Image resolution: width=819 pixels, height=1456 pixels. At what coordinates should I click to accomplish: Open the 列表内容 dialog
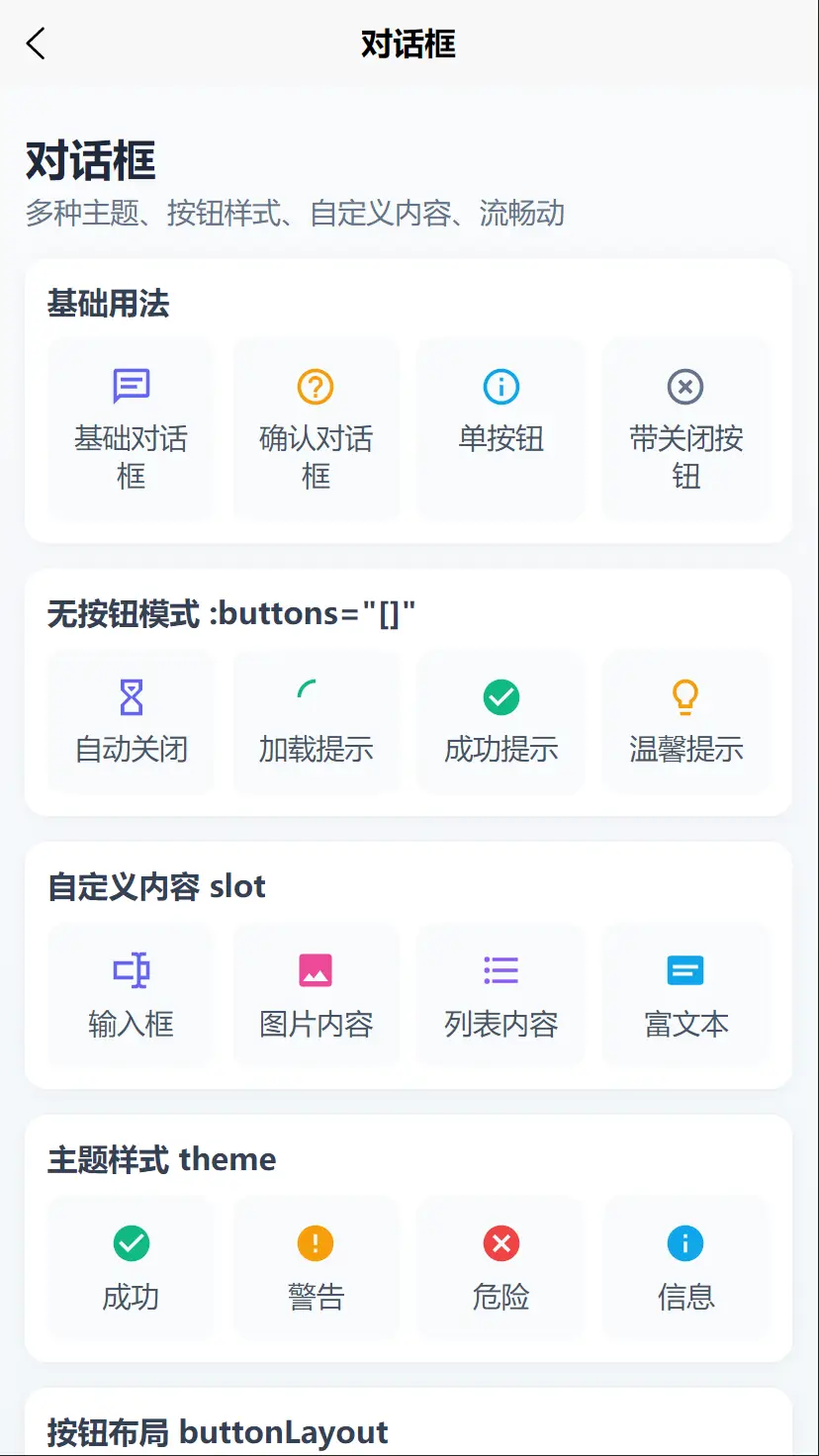click(x=500, y=995)
